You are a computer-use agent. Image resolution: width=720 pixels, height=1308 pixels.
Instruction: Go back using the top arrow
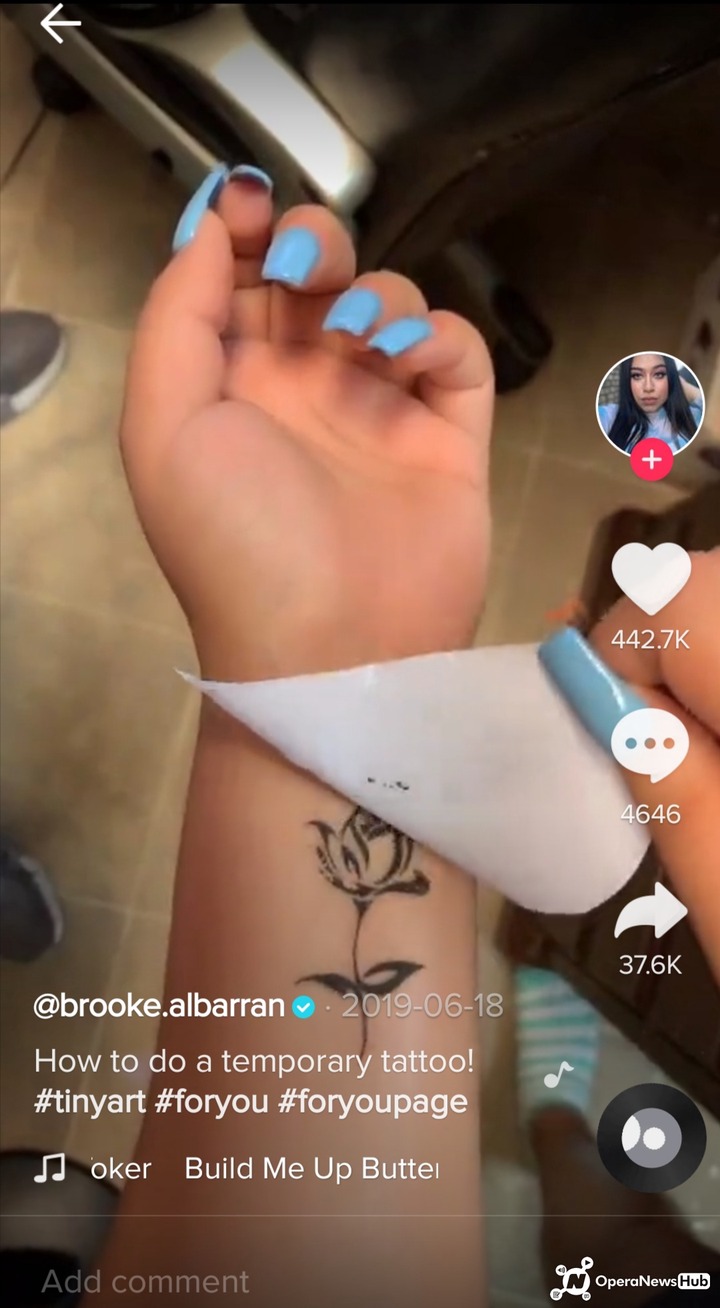coord(60,24)
